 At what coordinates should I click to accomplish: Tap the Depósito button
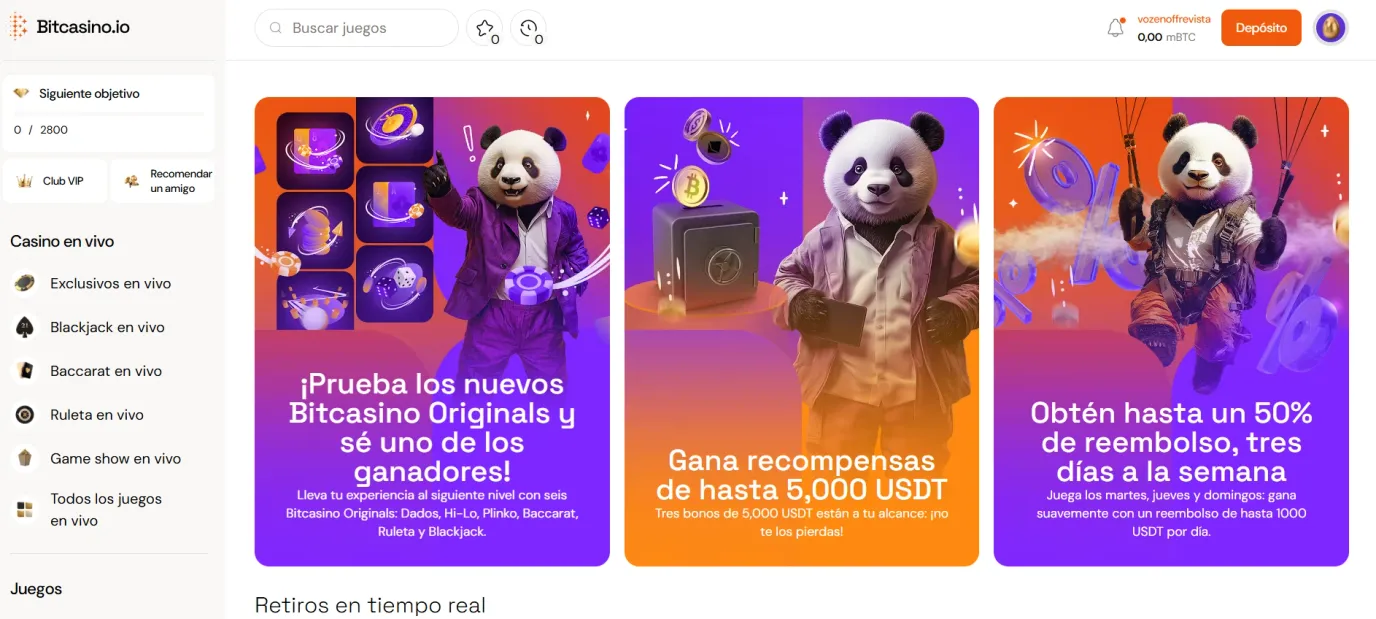click(x=1260, y=28)
